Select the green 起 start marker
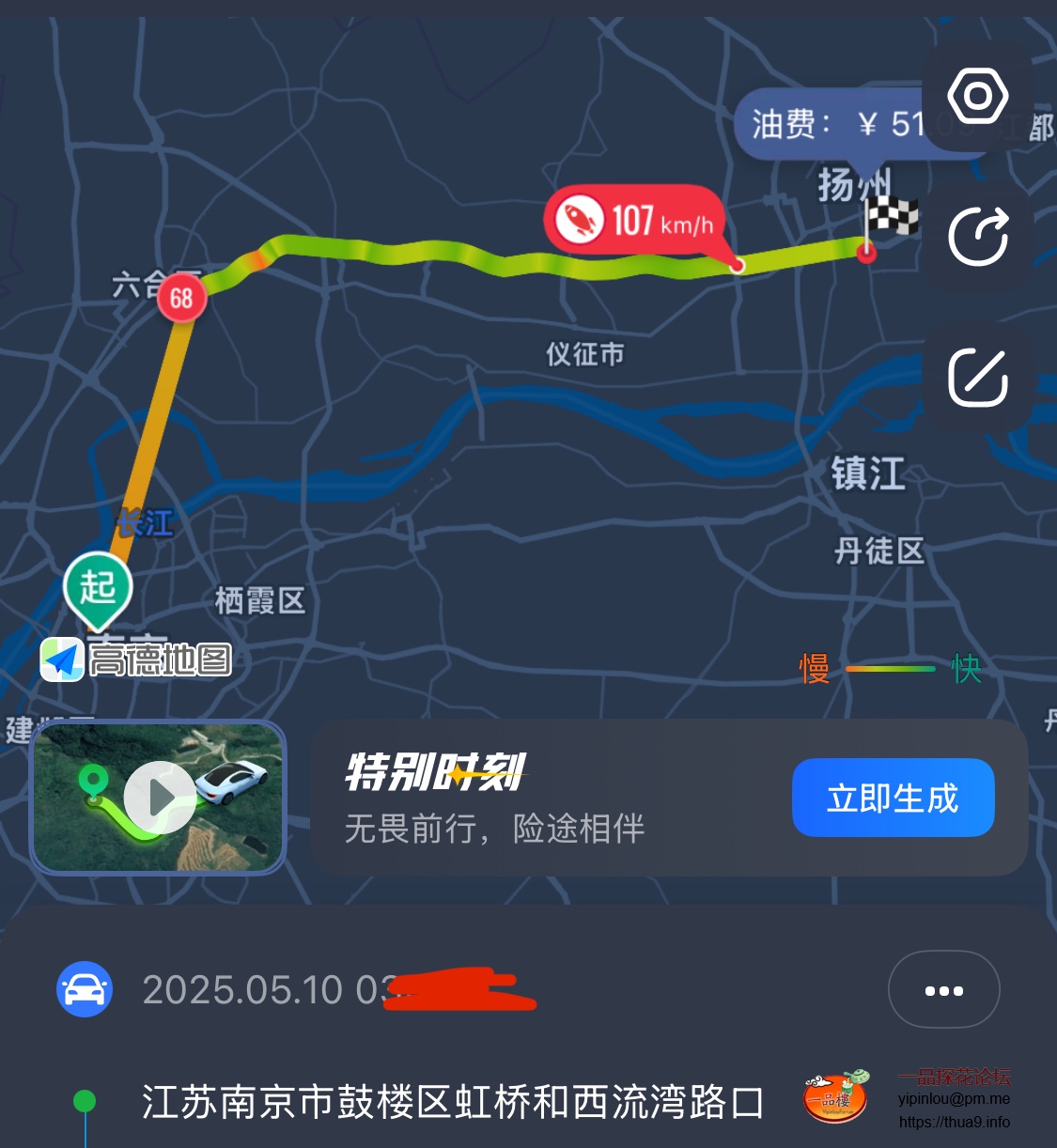This screenshot has width=1057, height=1148. (x=98, y=588)
